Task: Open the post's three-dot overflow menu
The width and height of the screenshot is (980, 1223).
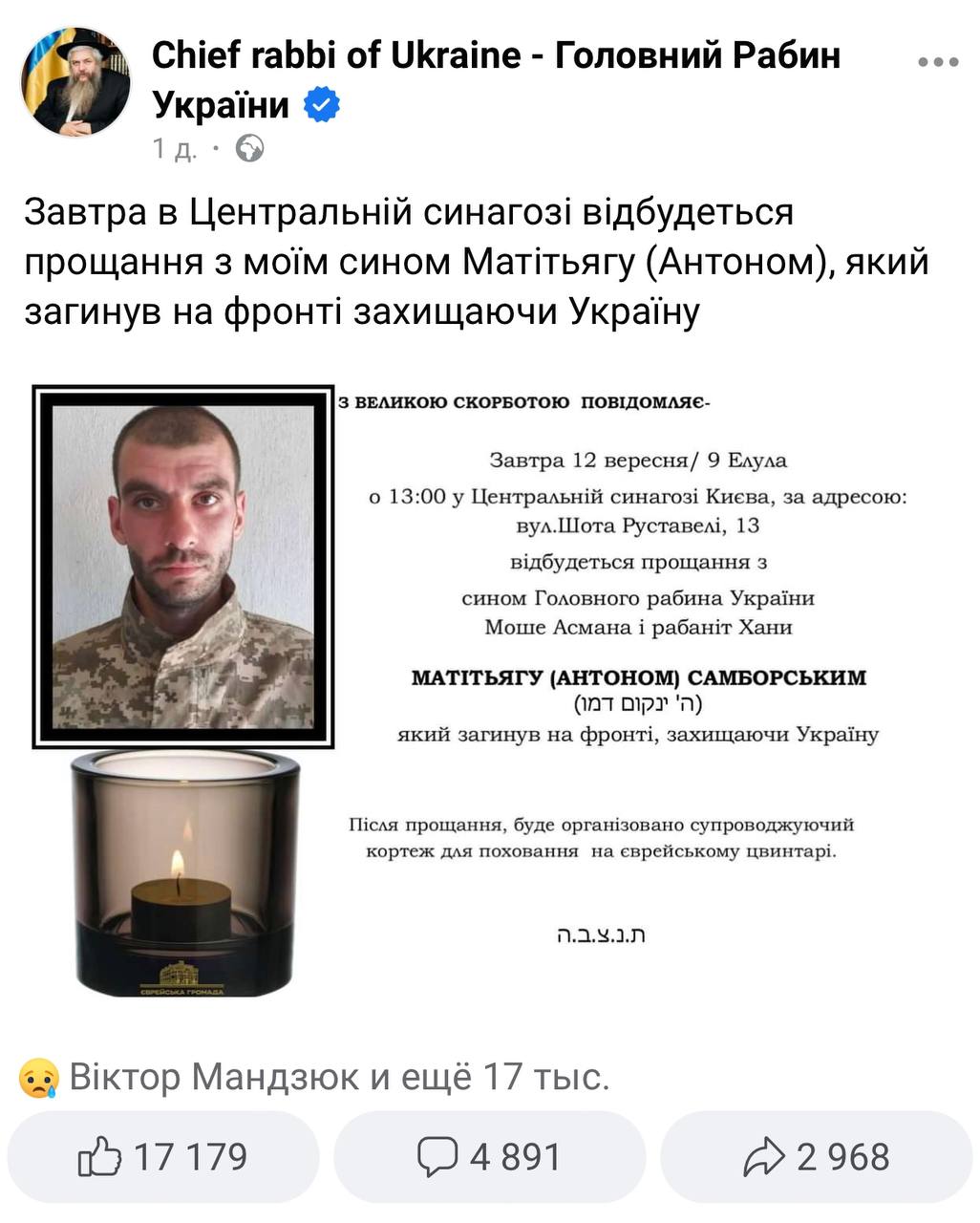Action: tap(937, 63)
